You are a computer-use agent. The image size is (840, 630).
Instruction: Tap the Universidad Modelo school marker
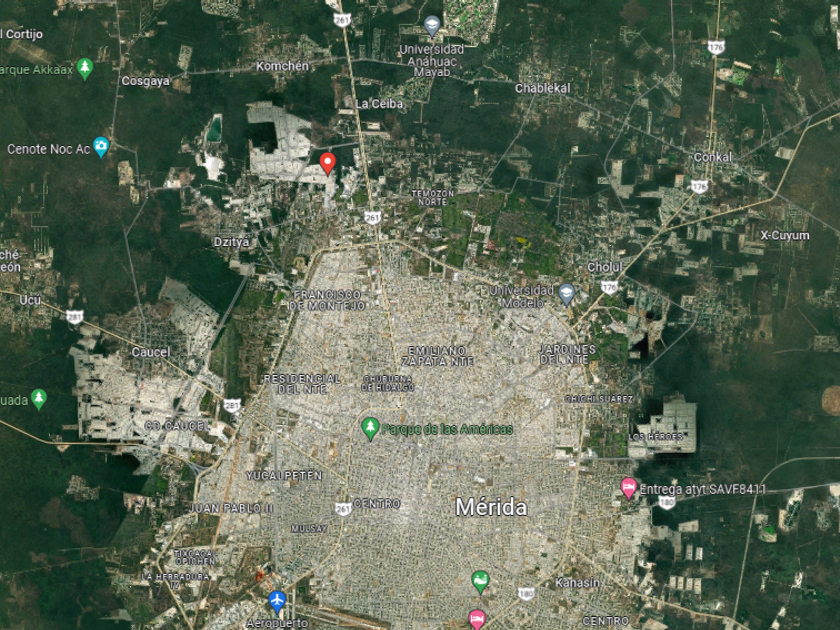point(566,294)
